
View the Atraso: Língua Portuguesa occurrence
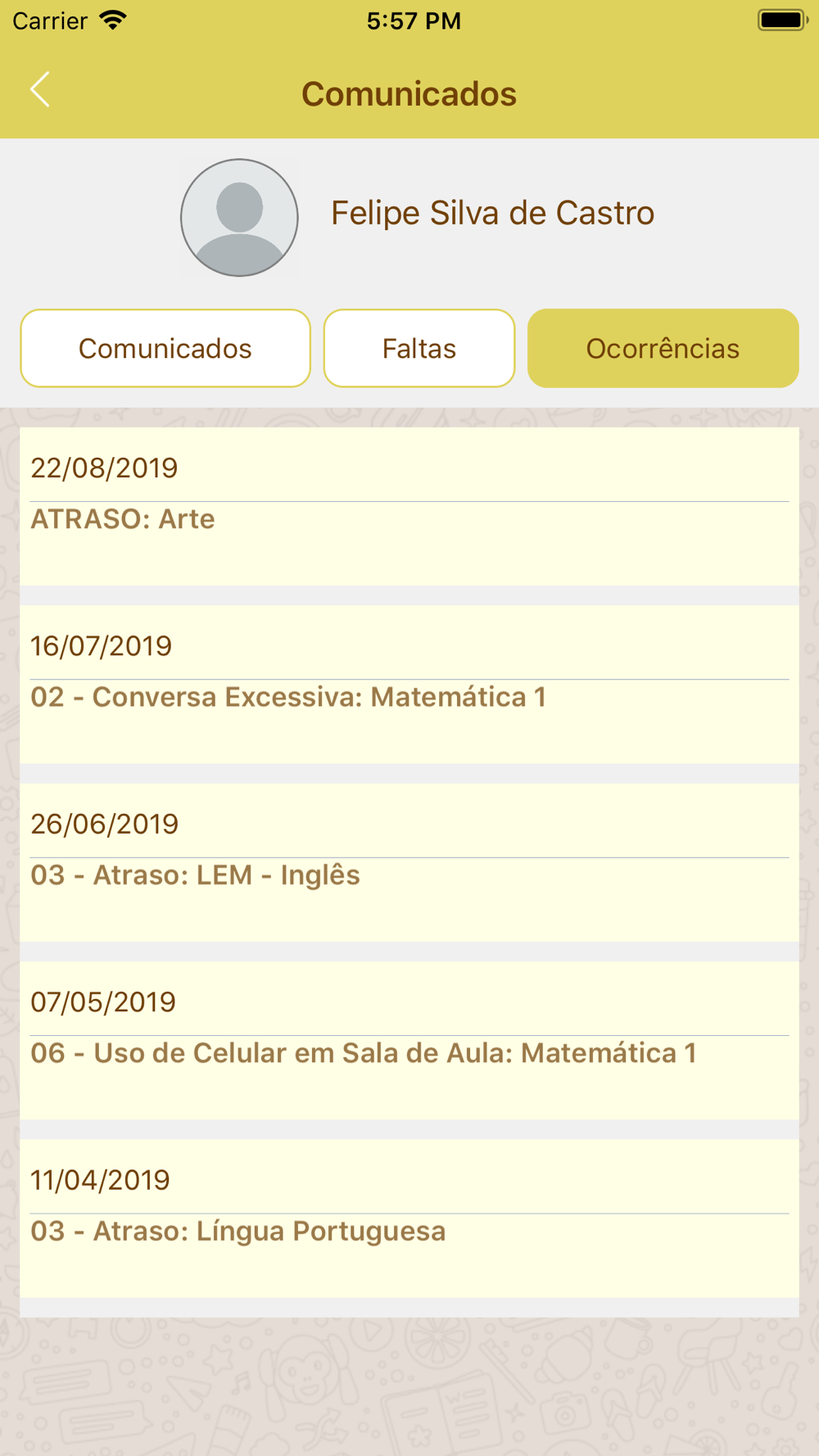pyautogui.click(x=409, y=1219)
